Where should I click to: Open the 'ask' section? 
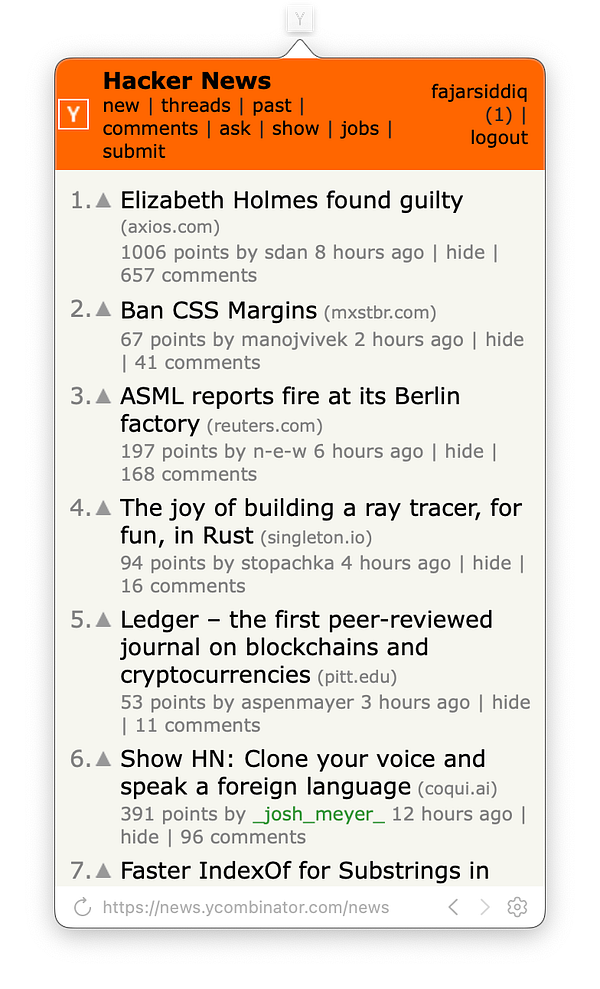235,129
